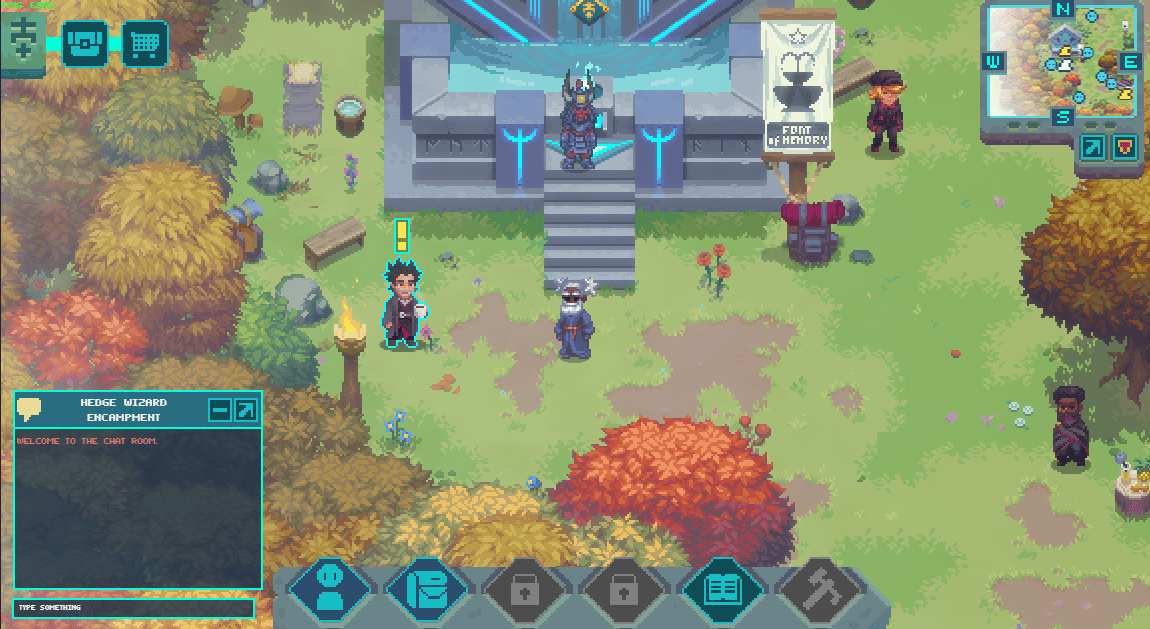Tap the first locked hotbar slot
The width and height of the screenshot is (1150, 629).
(525, 589)
